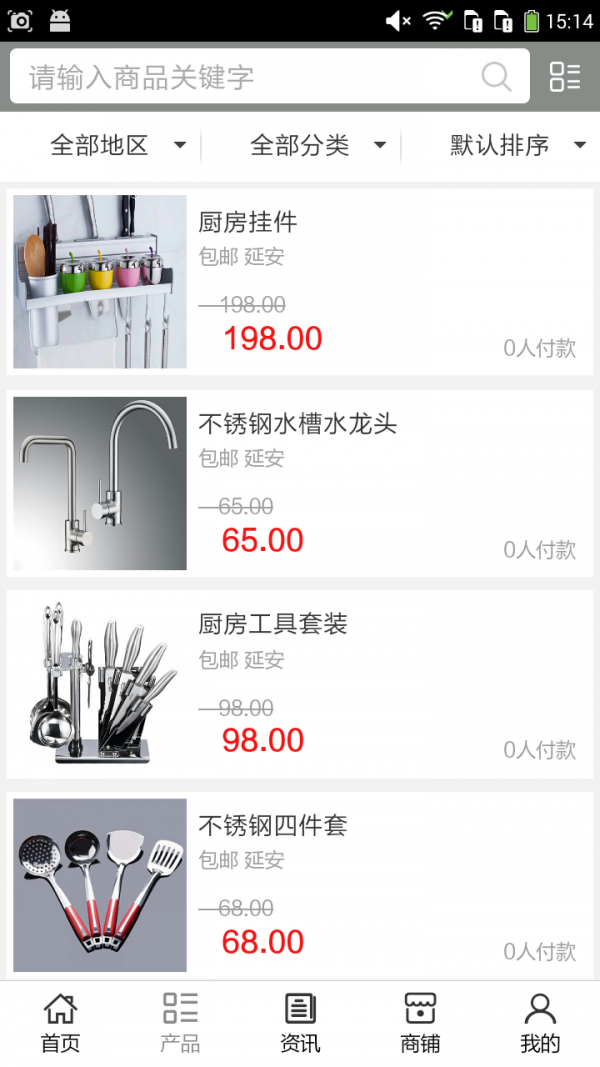This screenshot has width=600, height=1067.
Task: Open the 资讯 news tab
Action: [300, 1023]
